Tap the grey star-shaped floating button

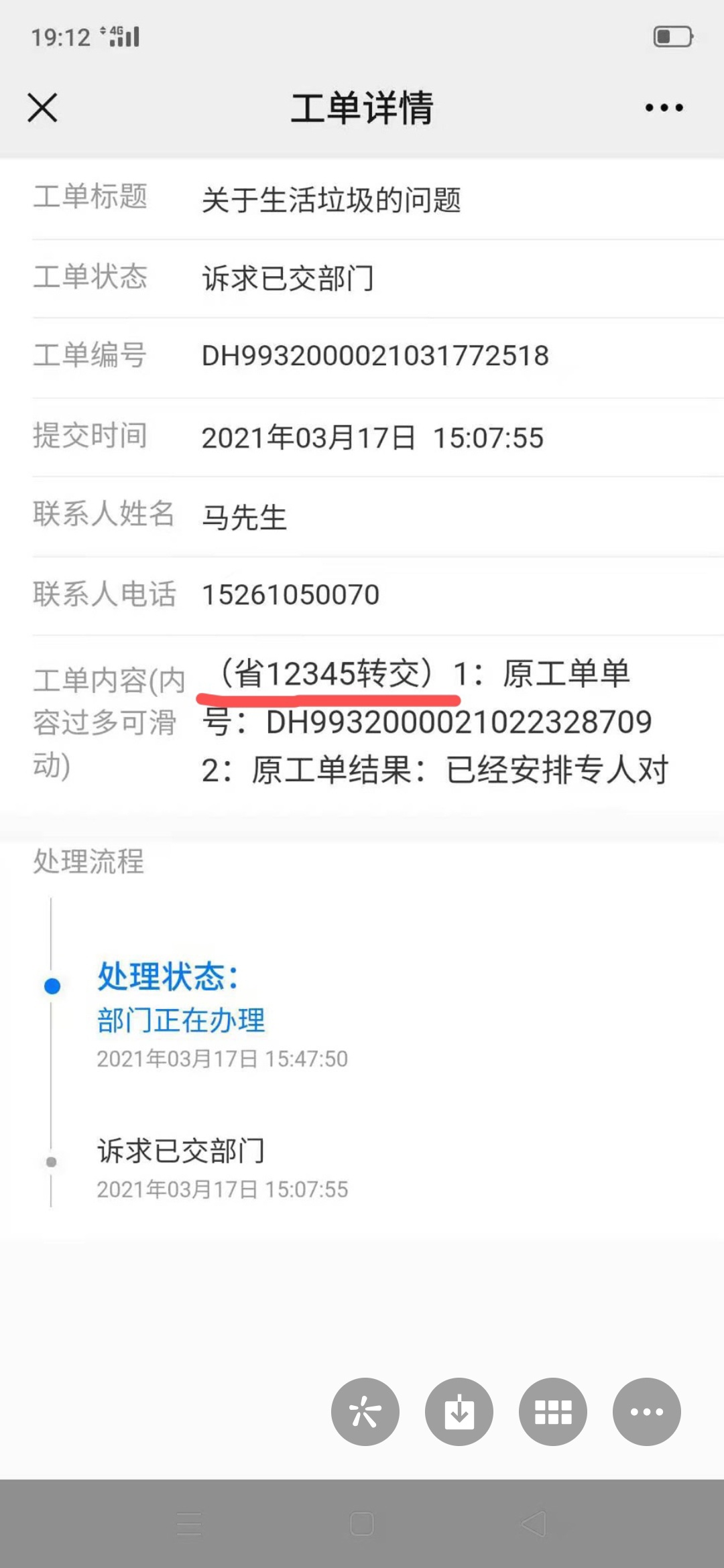click(365, 1412)
